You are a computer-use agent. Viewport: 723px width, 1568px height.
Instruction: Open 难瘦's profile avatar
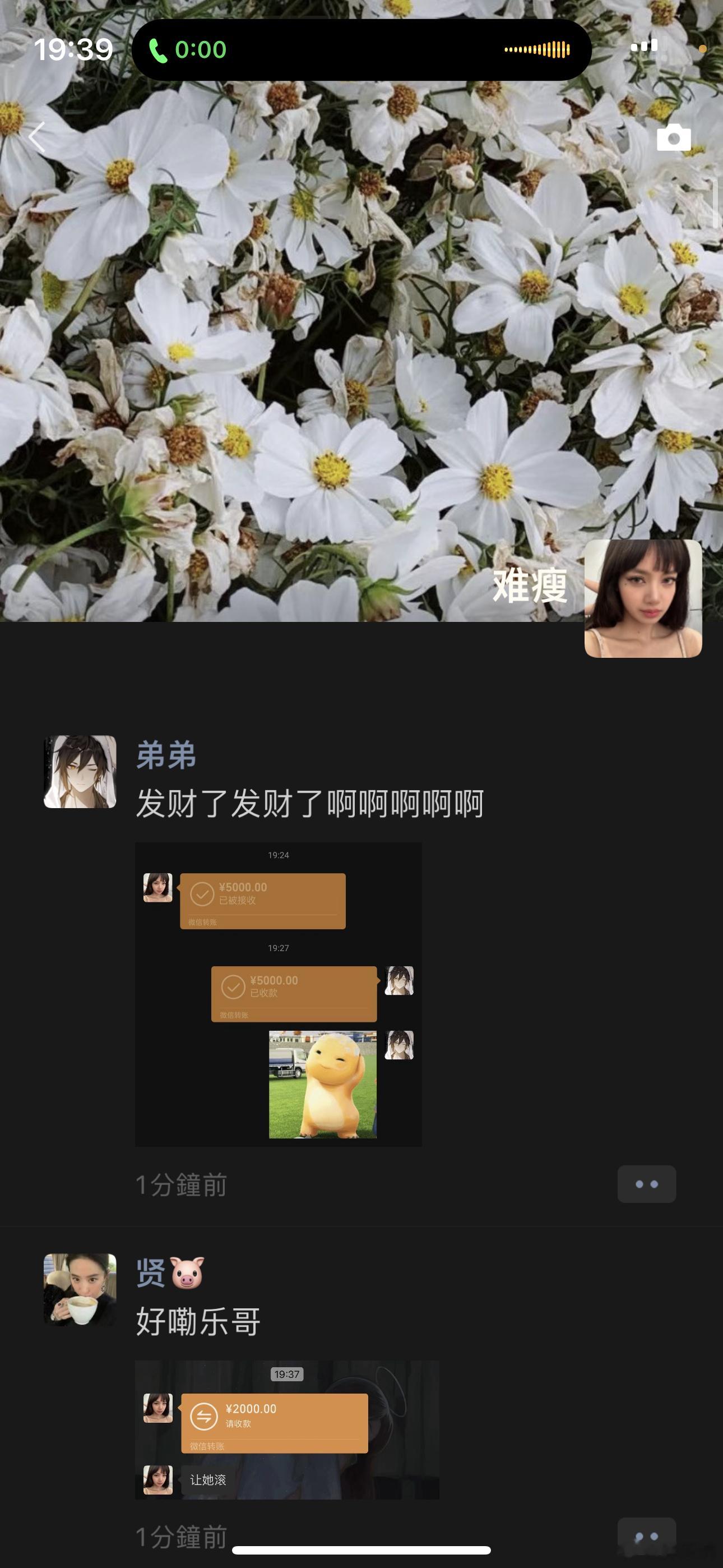pos(643,598)
